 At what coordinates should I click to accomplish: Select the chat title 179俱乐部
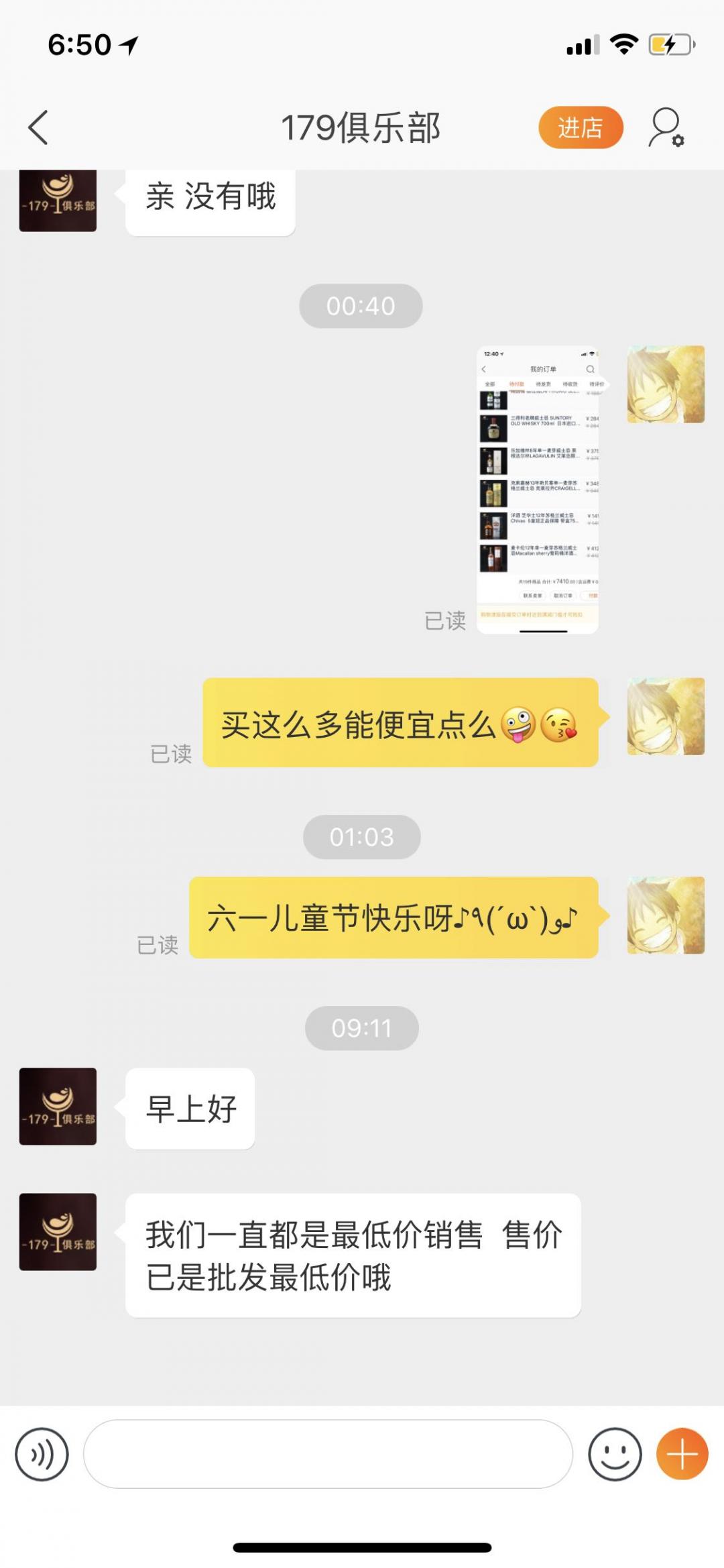point(361,128)
